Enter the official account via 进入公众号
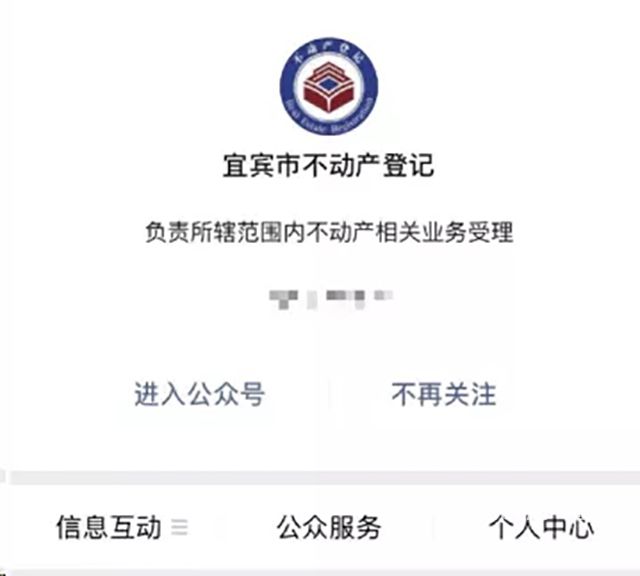This screenshot has height=576, width=640. pos(199,394)
